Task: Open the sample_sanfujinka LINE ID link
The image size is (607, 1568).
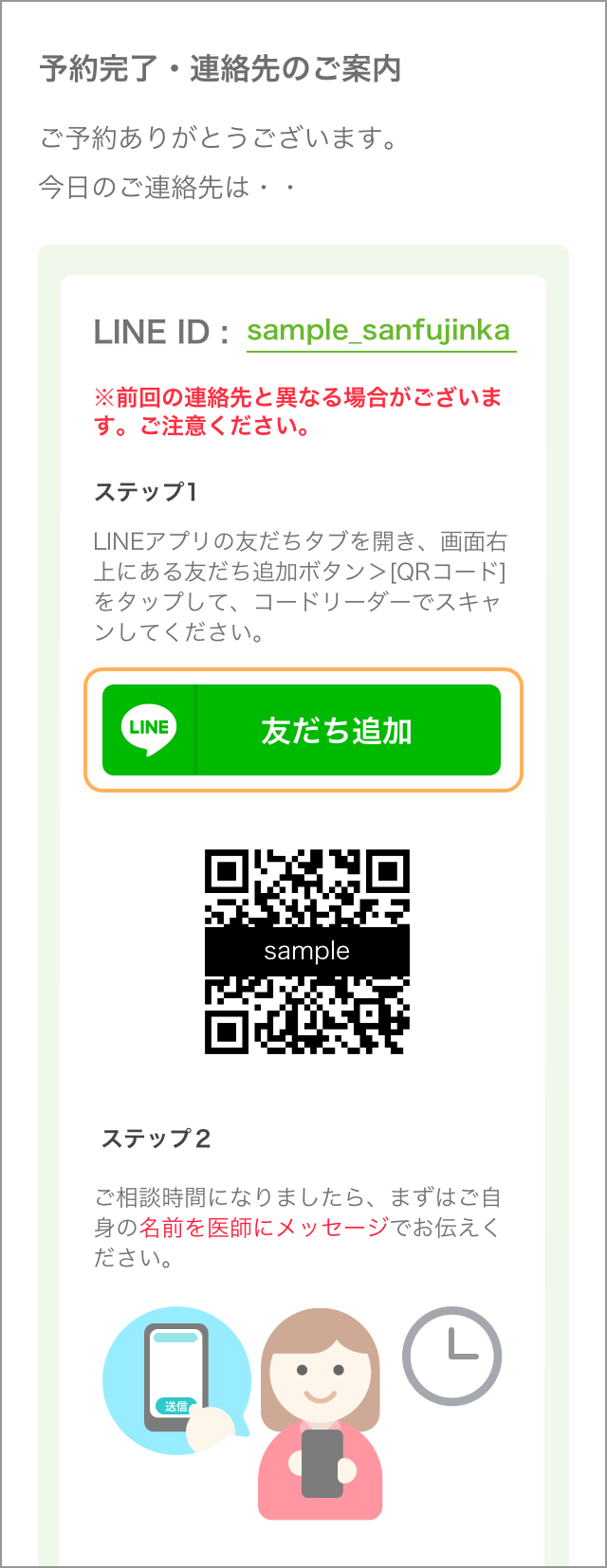Action: tap(379, 331)
